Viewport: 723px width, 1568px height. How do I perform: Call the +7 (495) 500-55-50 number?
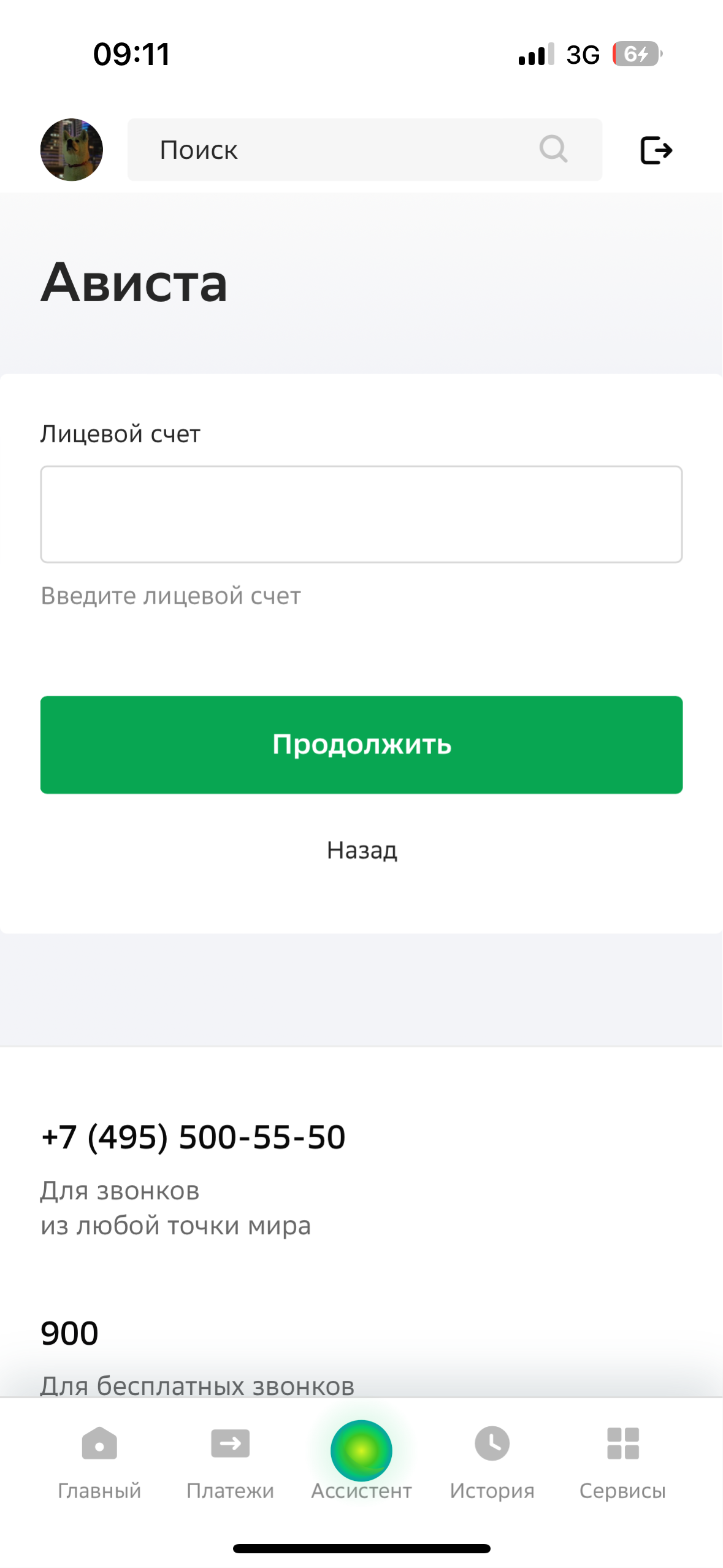(x=193, y=1137)
